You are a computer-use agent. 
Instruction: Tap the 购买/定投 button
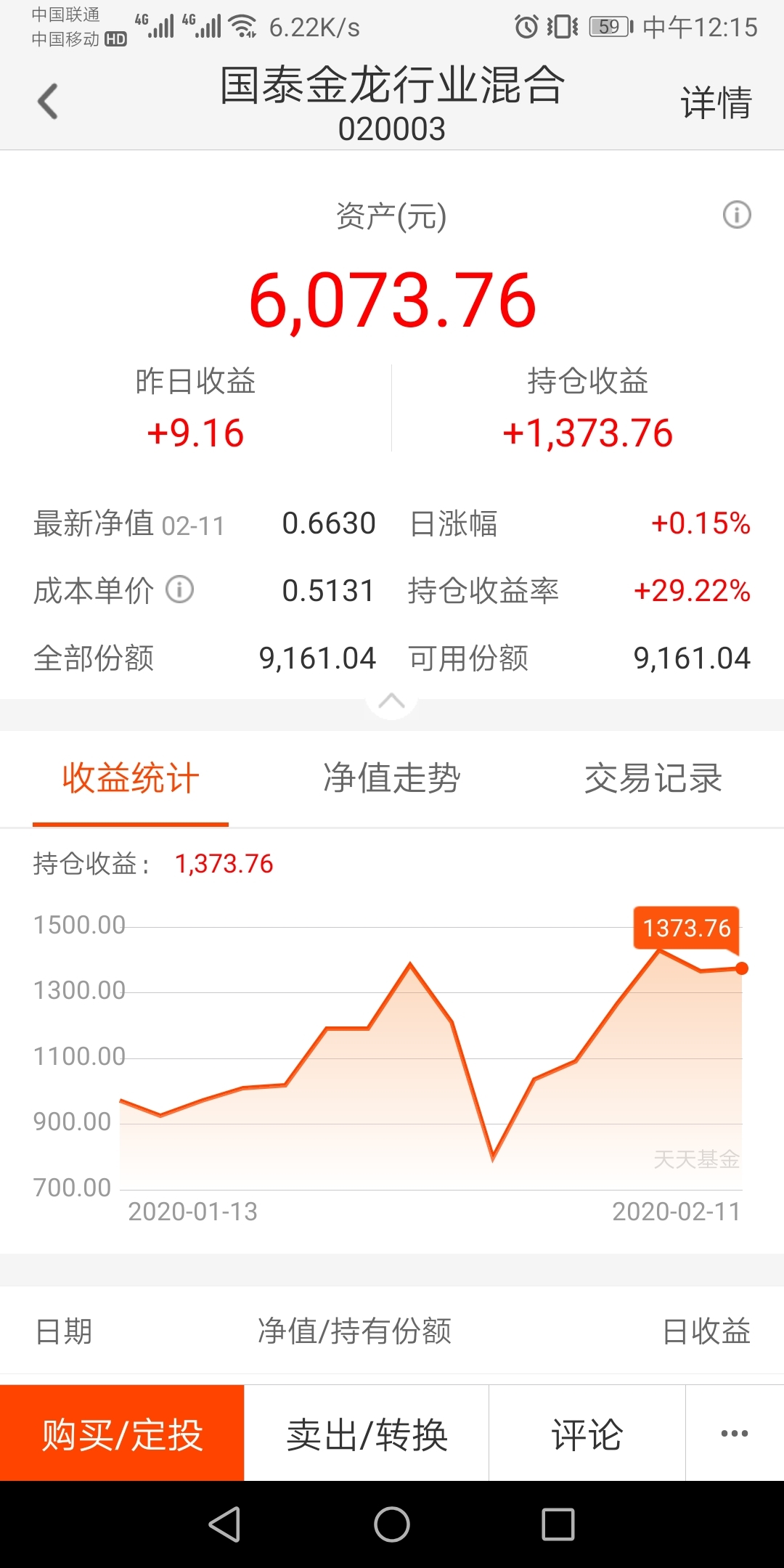tap(122, 1433)
